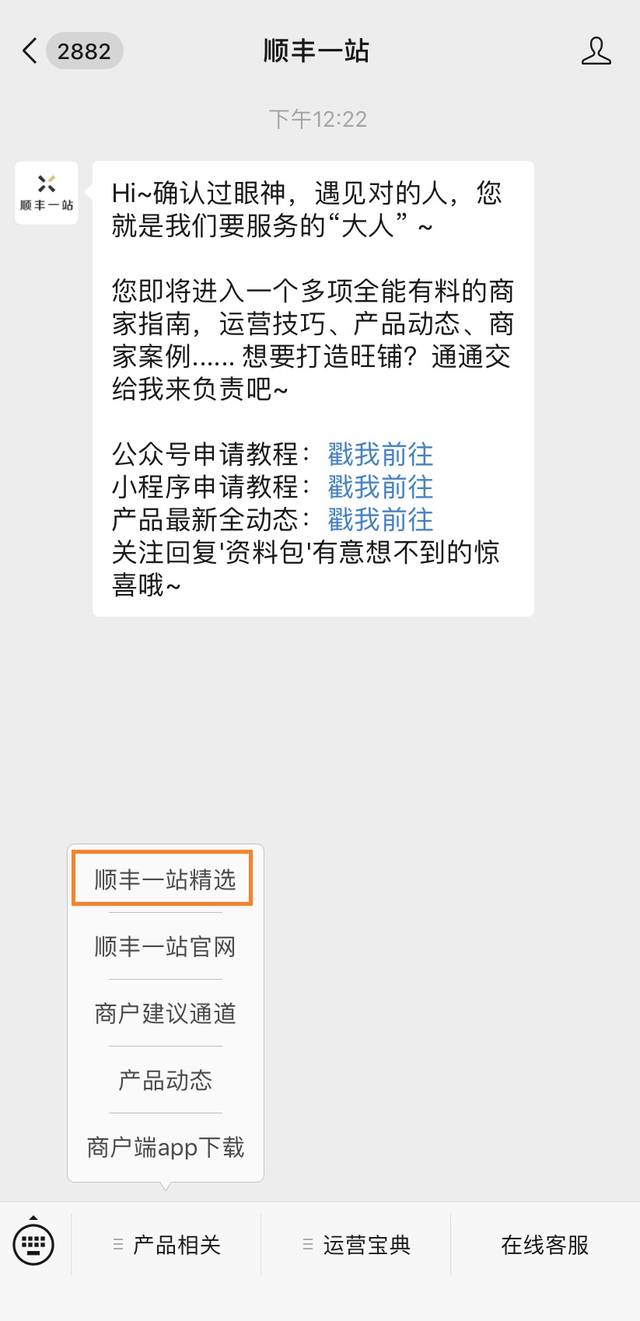Choose 商户建议通道 in the menu
The width and height of the screenshot is (640, 1321).
(x=165, y=1013)
